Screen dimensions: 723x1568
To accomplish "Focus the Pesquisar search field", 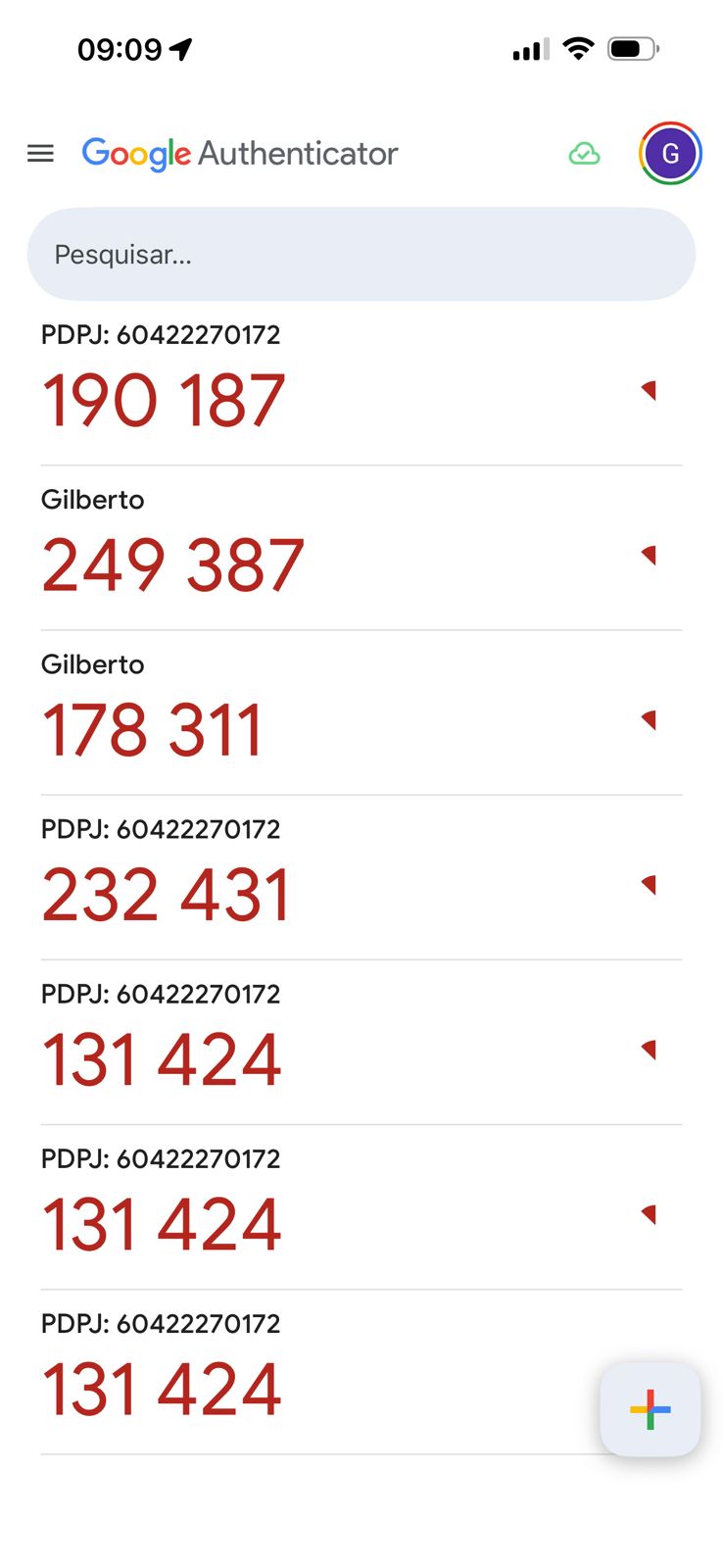I will (361, 255).
